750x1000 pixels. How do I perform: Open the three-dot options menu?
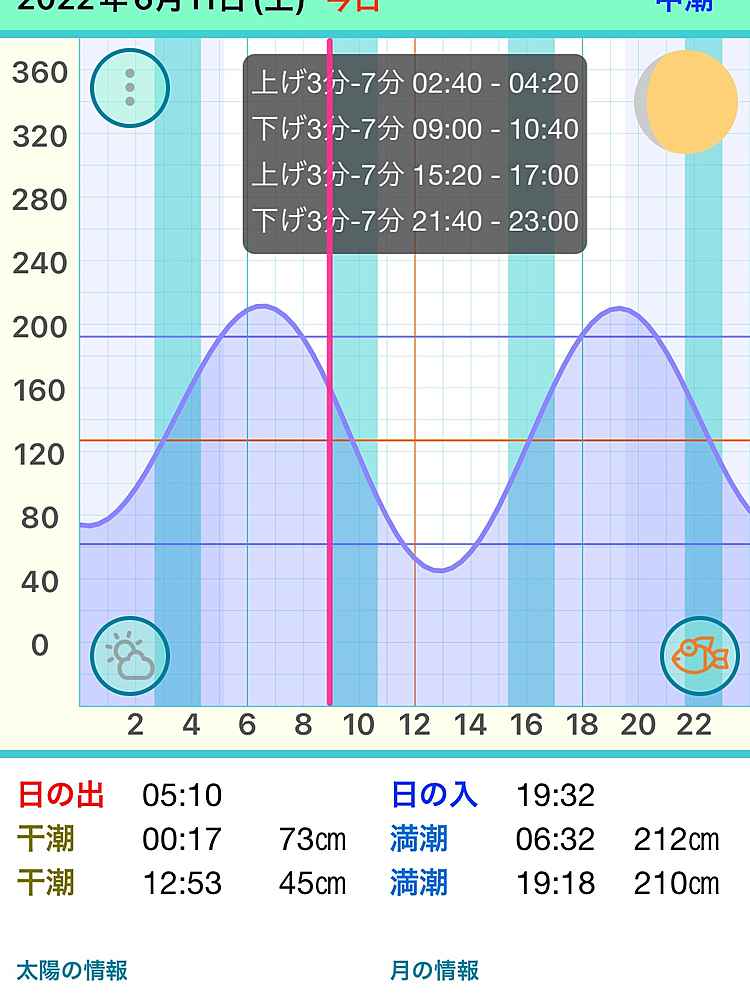[130, 88]
